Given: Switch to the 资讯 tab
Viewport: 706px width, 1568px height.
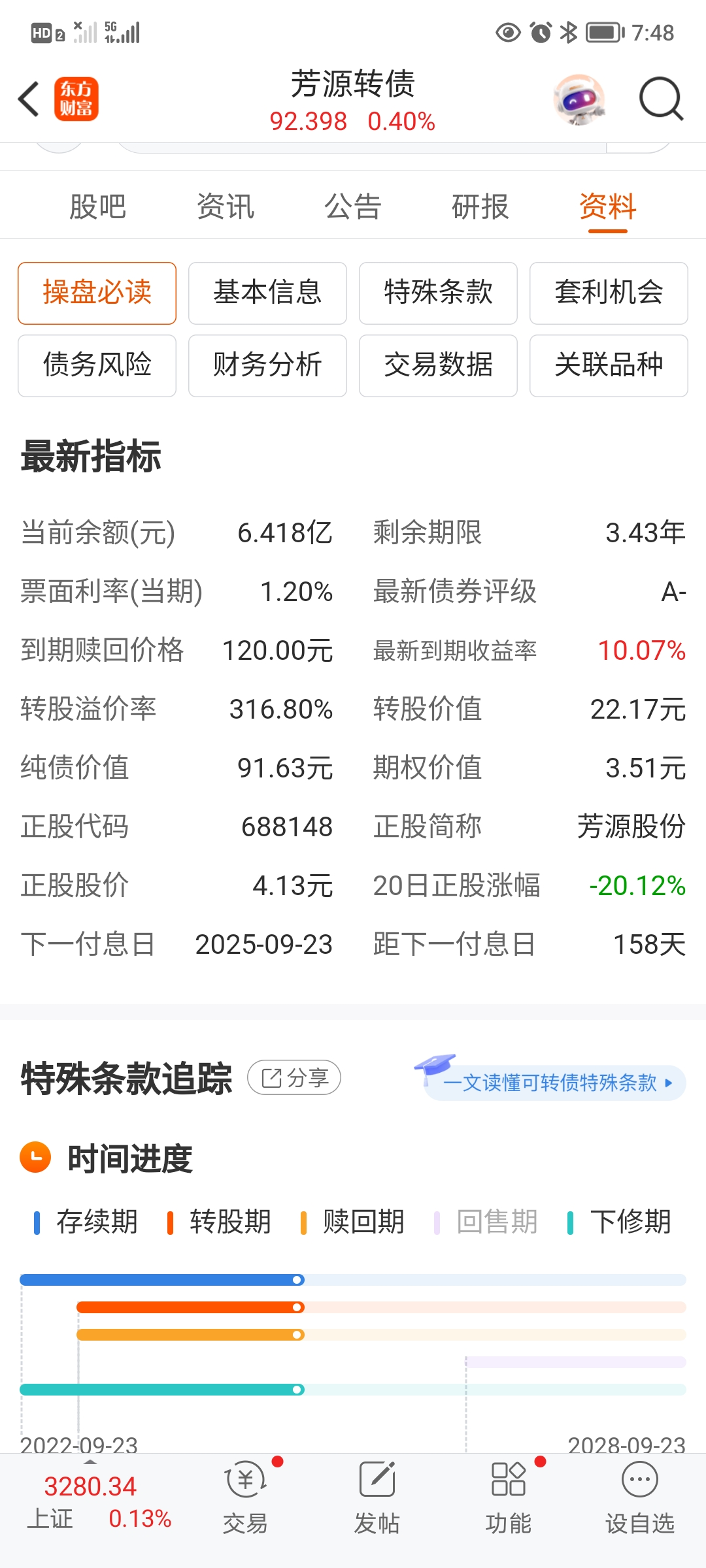Looking at the screenshot, I should 226,207.
